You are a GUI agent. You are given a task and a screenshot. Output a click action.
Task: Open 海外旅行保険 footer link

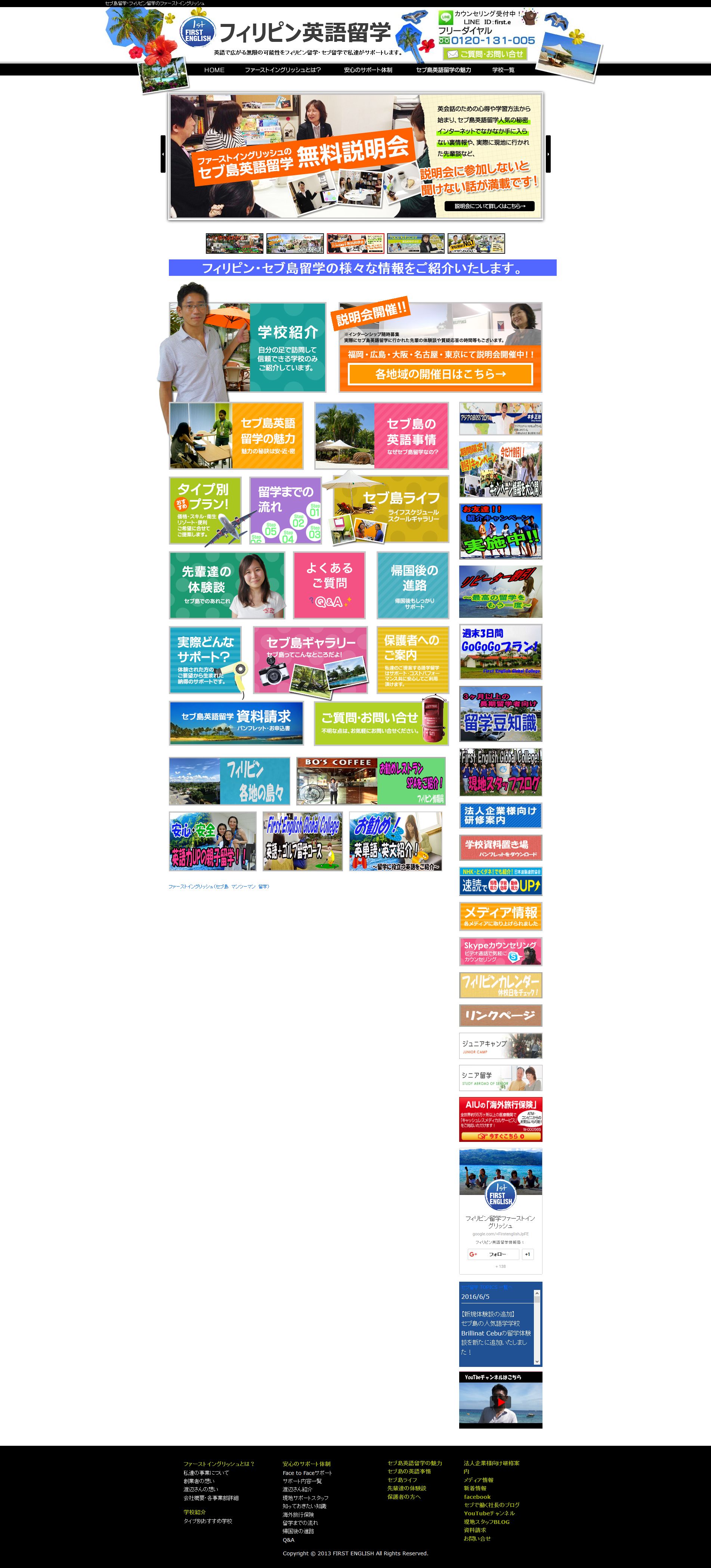(298, 1515)
